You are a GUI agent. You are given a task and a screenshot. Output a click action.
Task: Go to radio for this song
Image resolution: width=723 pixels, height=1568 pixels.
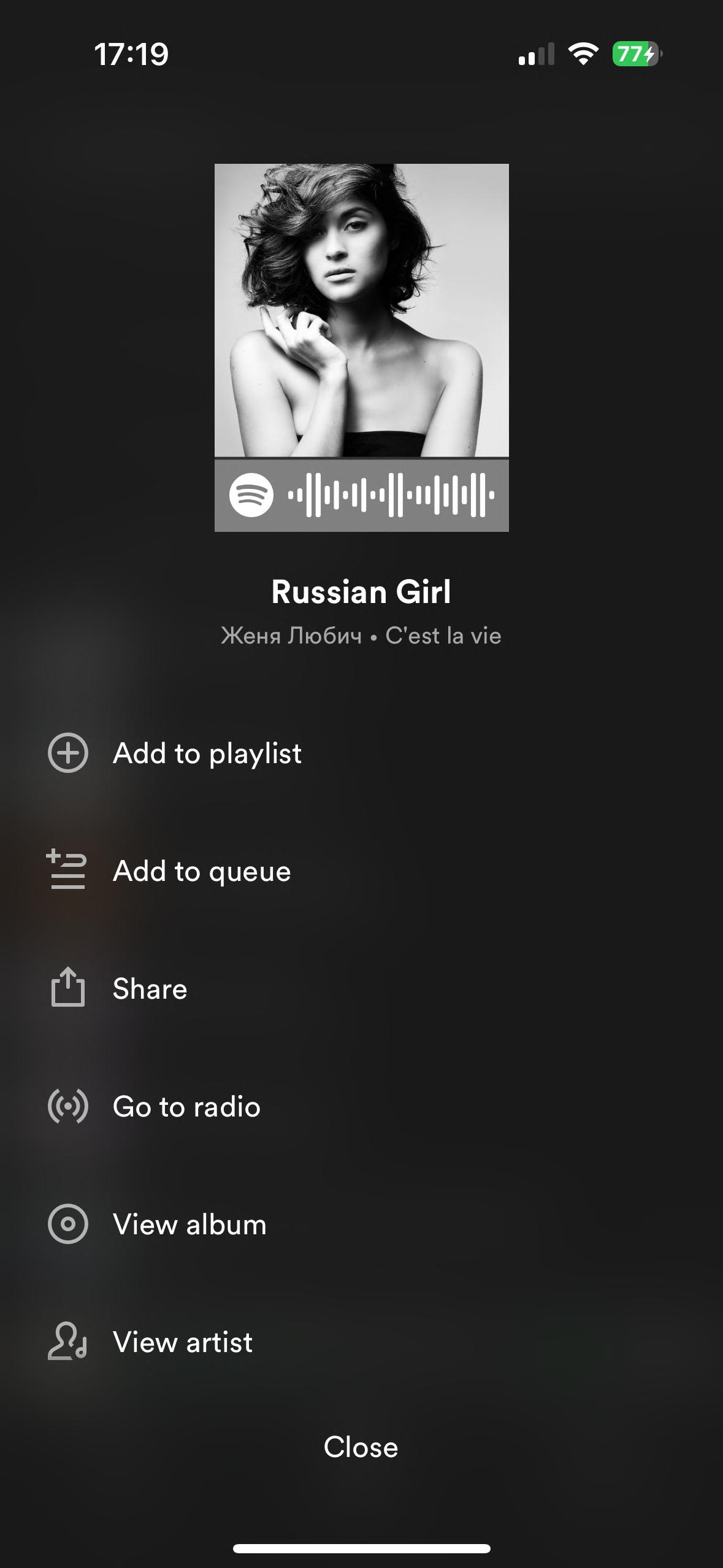click(x=186, y=1107)
